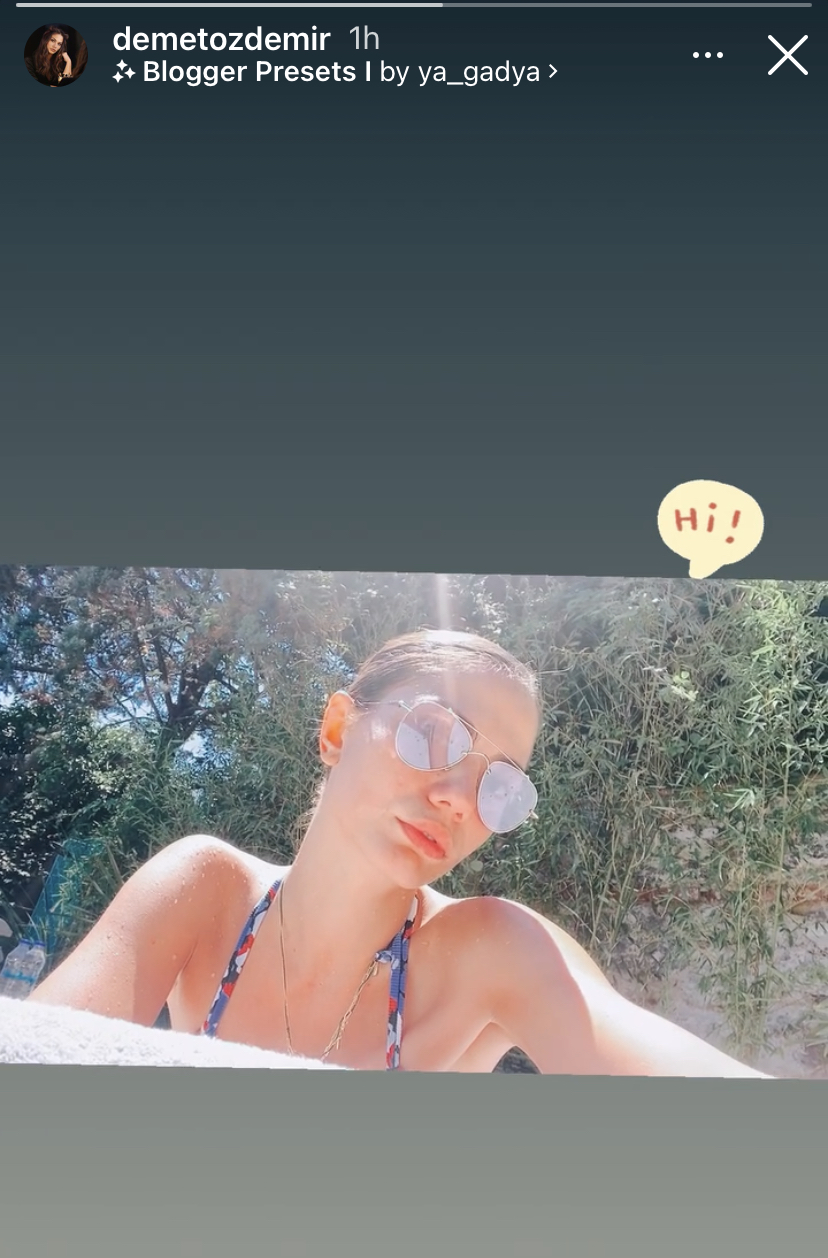Close the story viewer
Viewport: 828px width, 1258px height.
tap(787, 56)
